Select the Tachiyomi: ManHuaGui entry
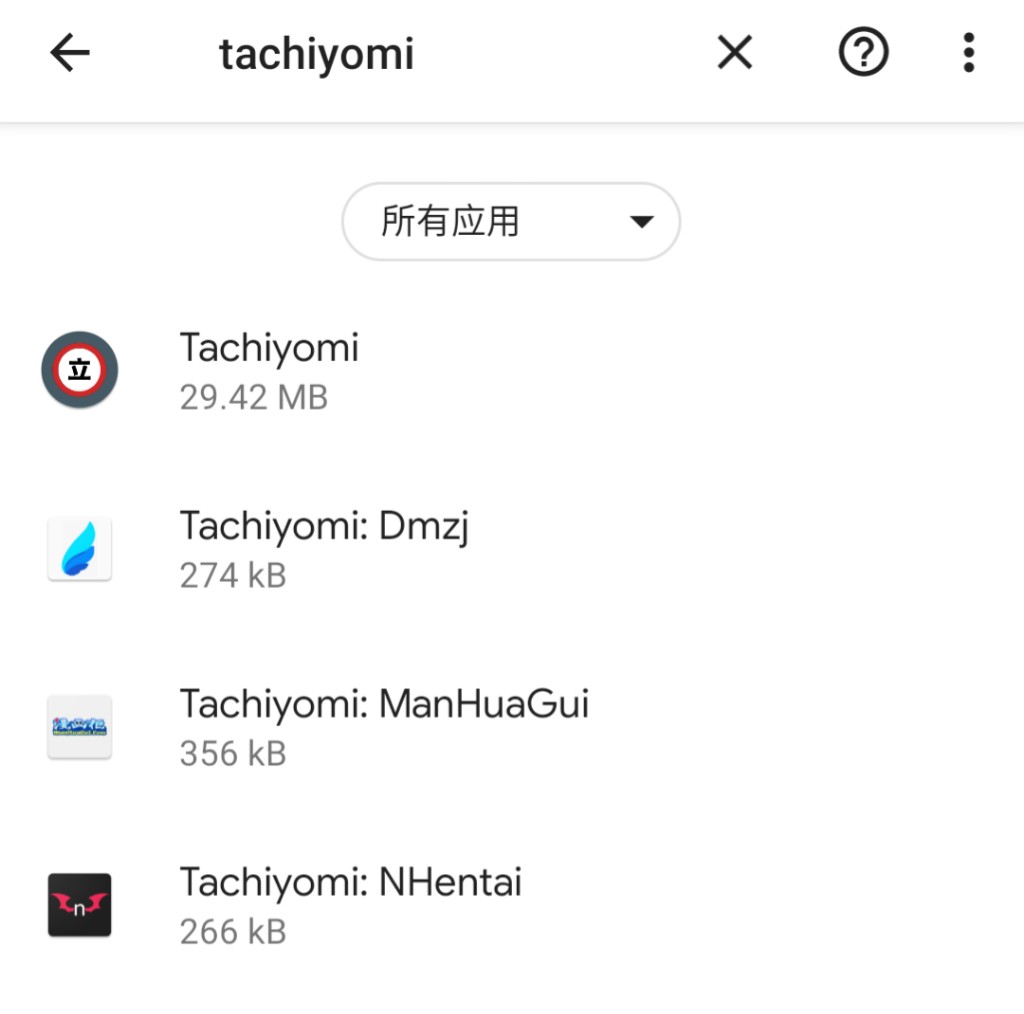 point(384,727)
